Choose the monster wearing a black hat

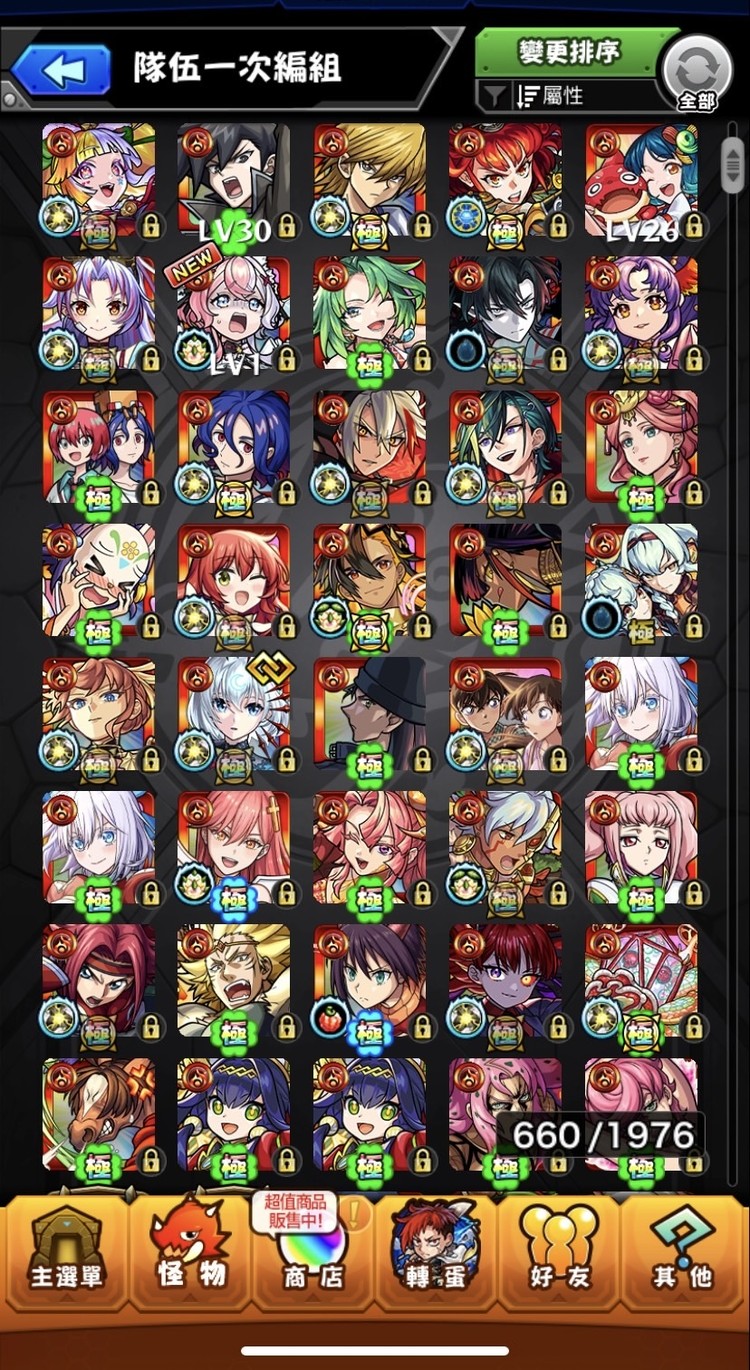pyautogui.click(x=369, y=713)
